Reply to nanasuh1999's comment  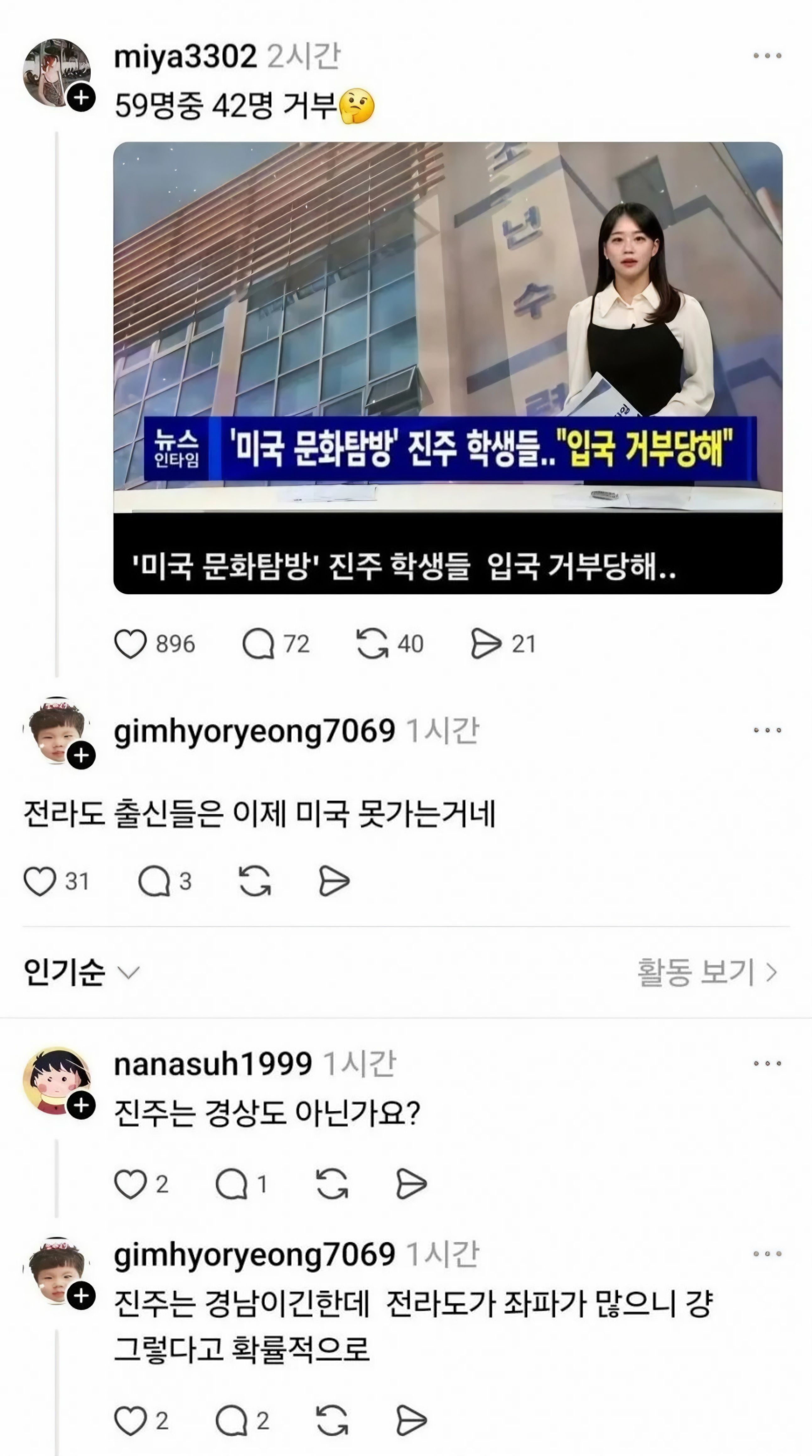[232, 1184]
